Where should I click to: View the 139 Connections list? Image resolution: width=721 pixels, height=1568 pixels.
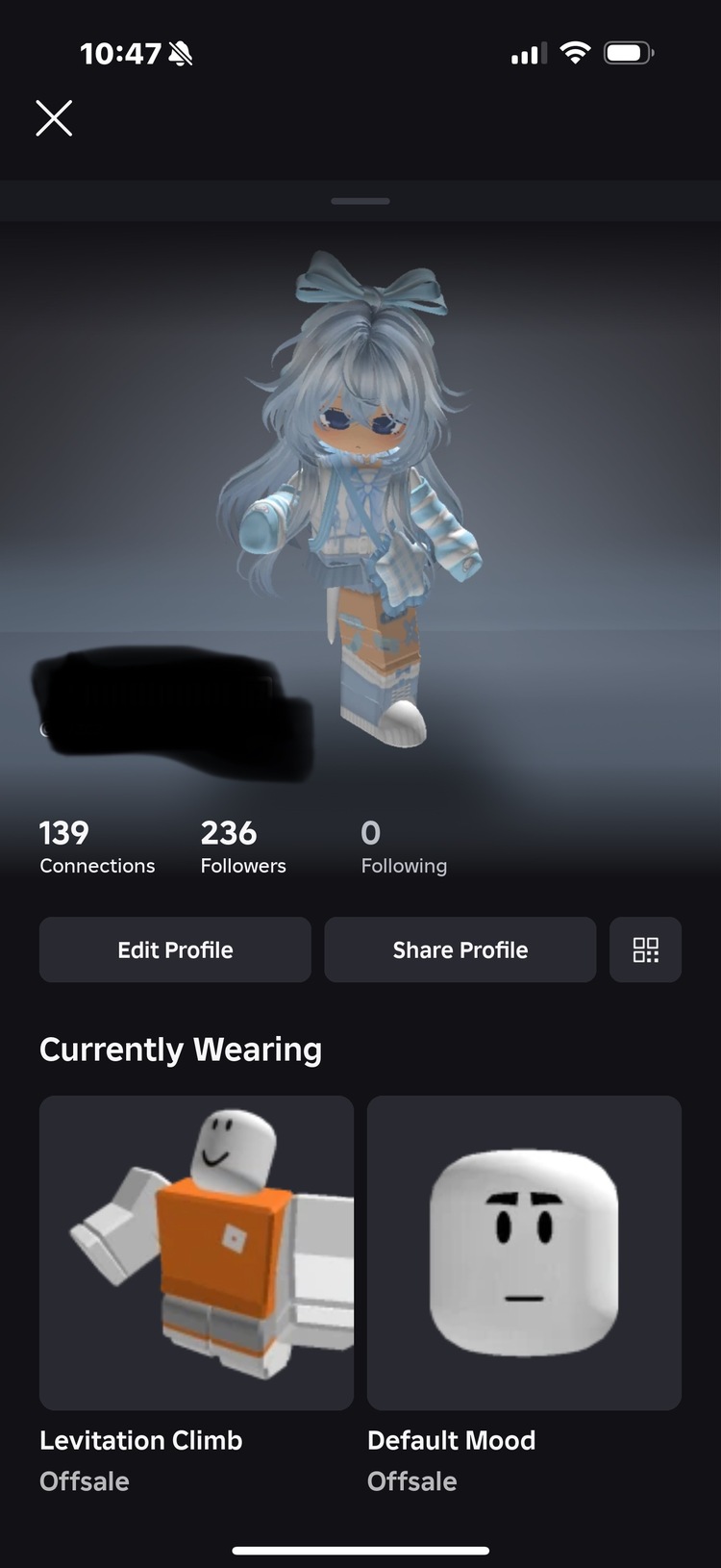pos(96,847)
